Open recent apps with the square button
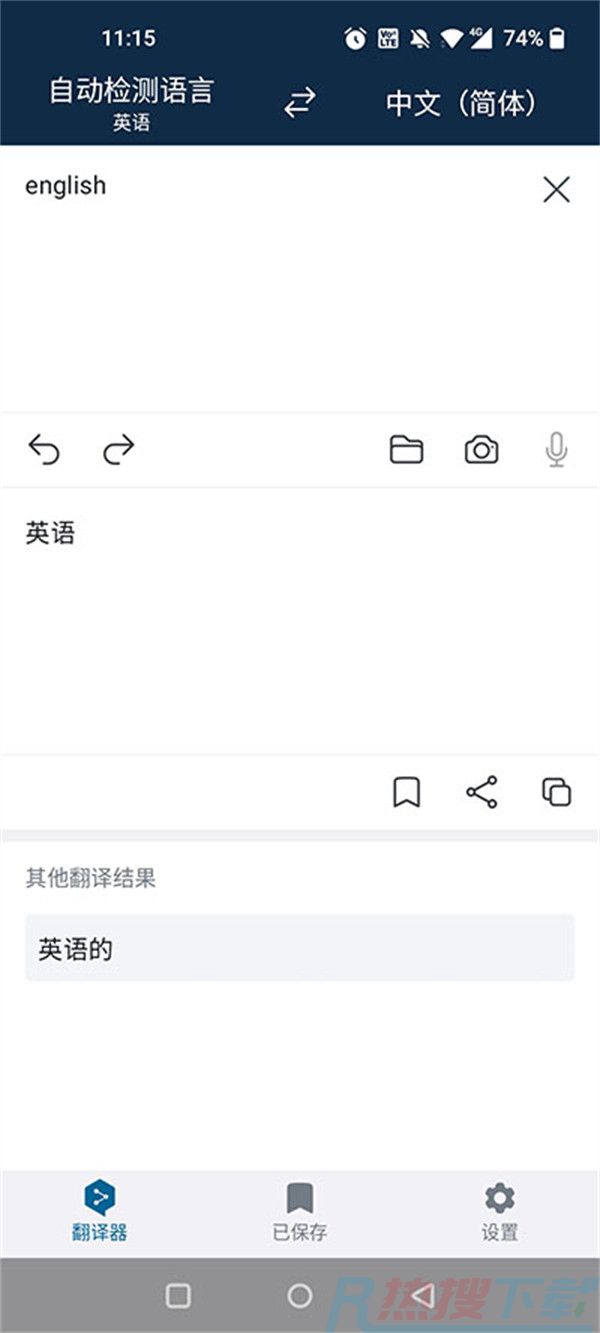Image resolution: width=600 pixels, height=1333 pixels. point(178,1296)
